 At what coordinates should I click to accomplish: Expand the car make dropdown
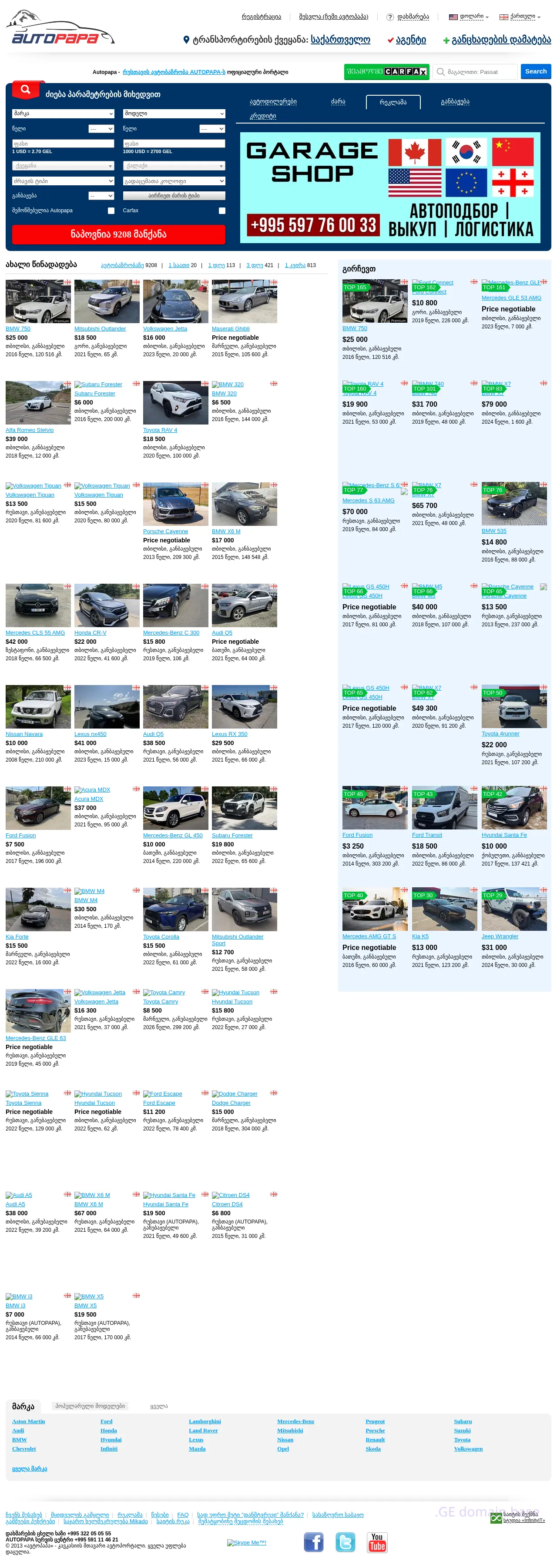[63, 113]
